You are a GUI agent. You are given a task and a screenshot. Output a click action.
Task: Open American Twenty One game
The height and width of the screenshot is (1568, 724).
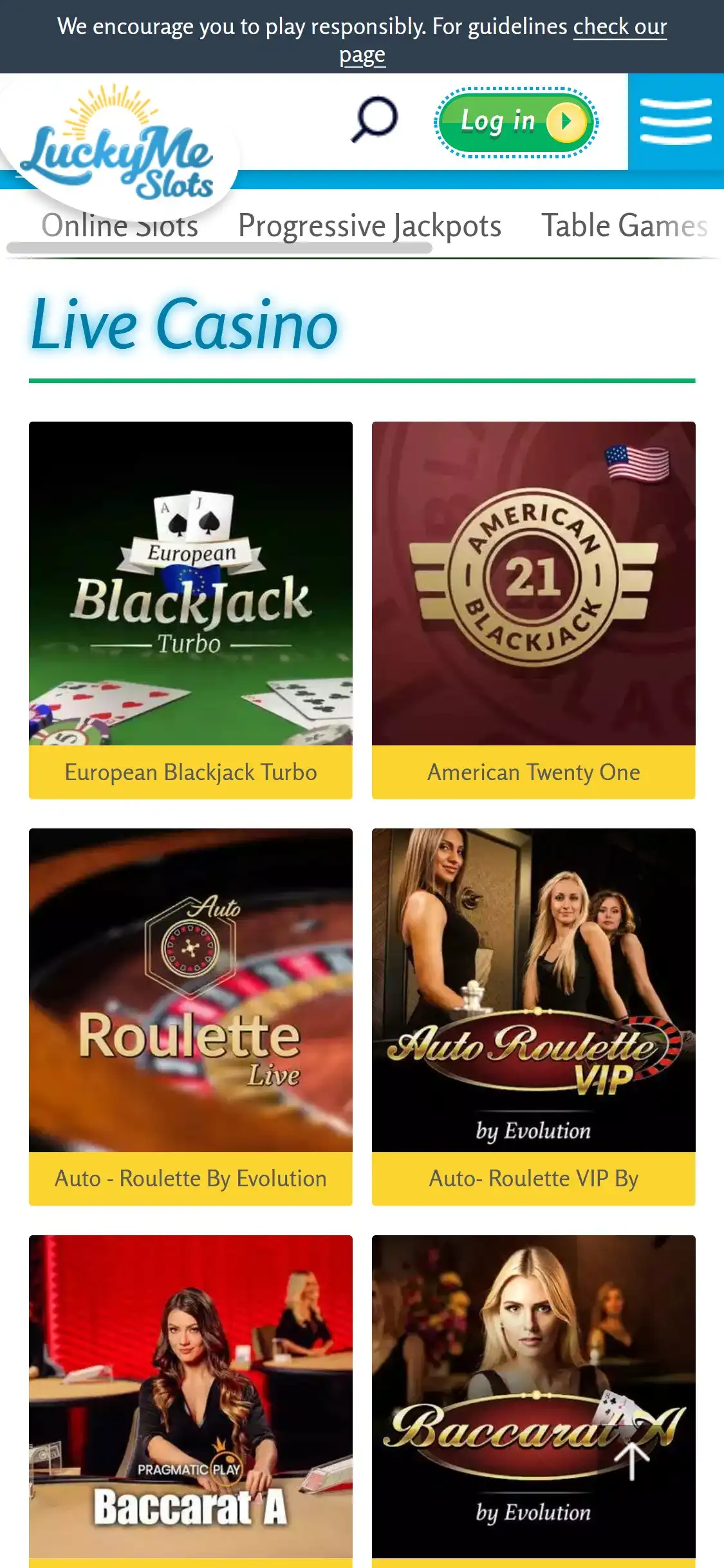[x=534, y=610]
